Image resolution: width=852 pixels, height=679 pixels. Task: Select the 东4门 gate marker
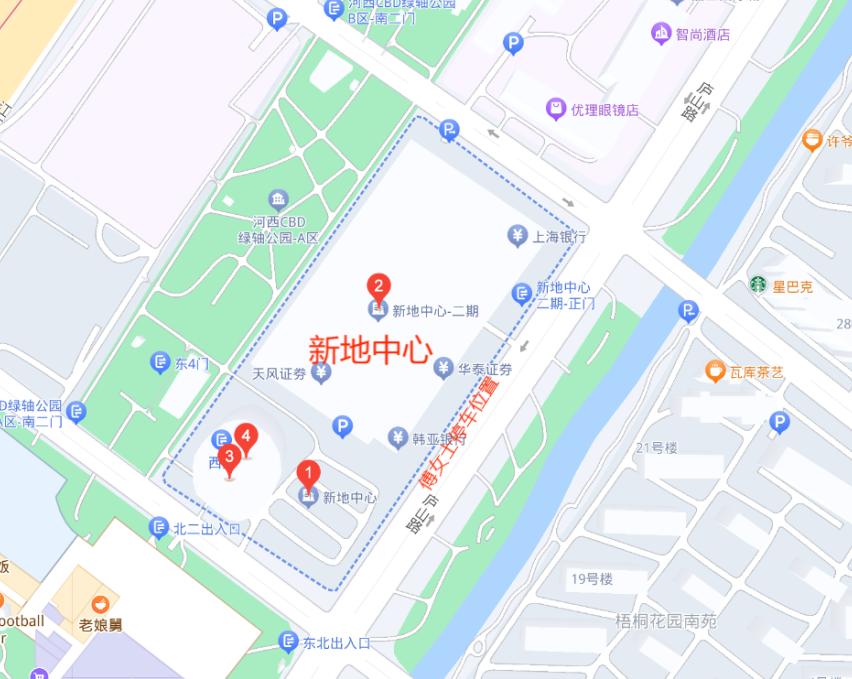pos(160,363)
